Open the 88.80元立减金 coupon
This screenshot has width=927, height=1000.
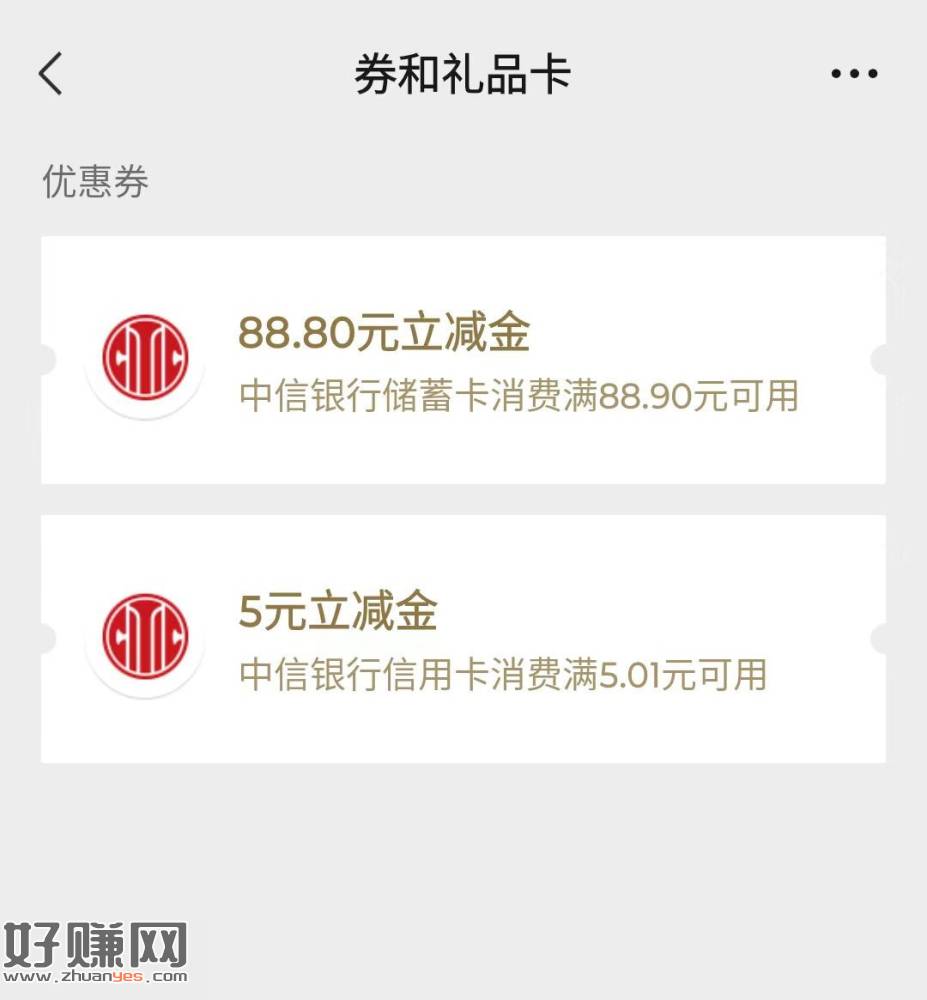tap(462, 360)
